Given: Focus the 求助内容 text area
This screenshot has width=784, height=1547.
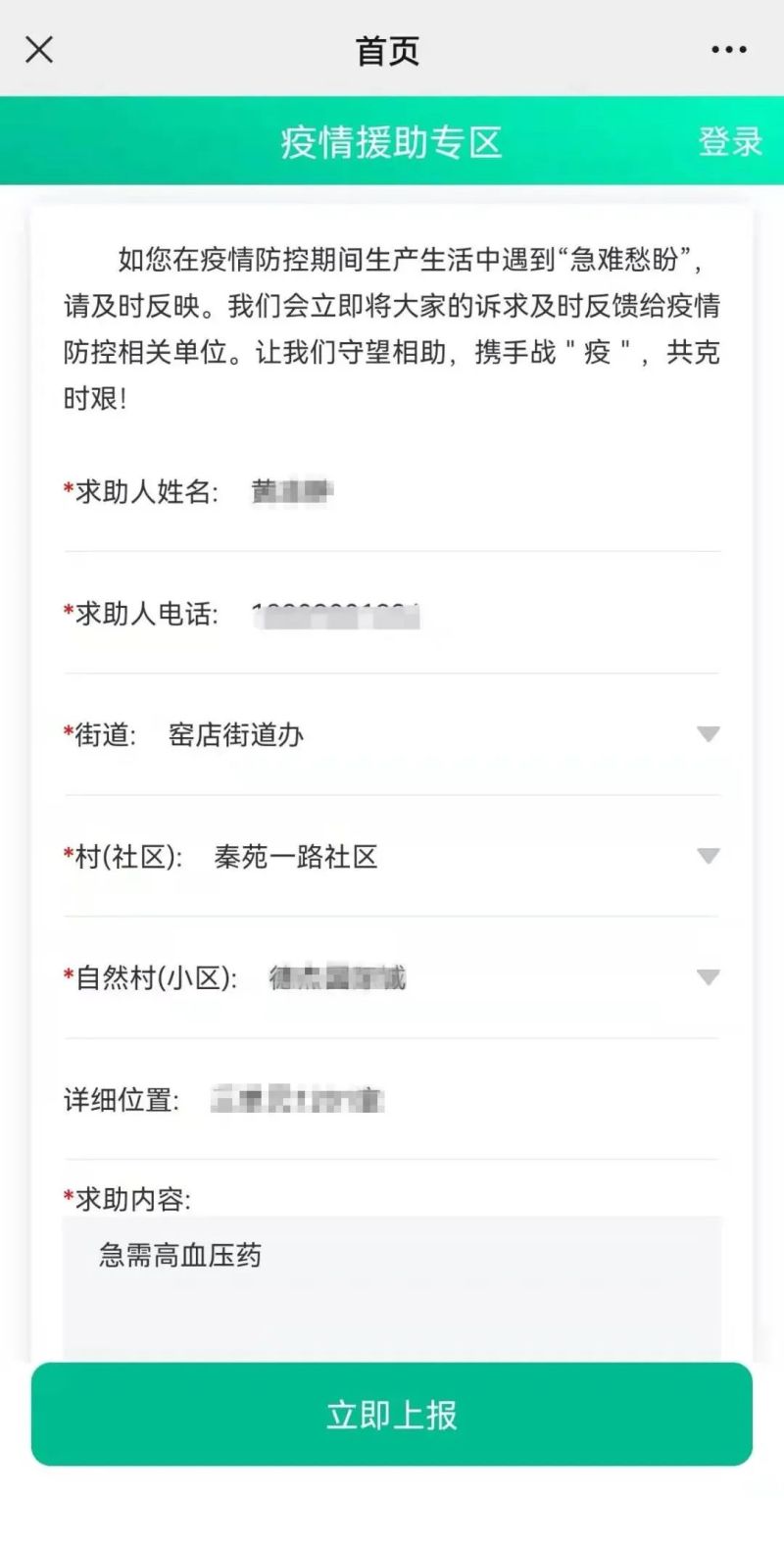Looking at the screenshot, I should point(392,1284).
